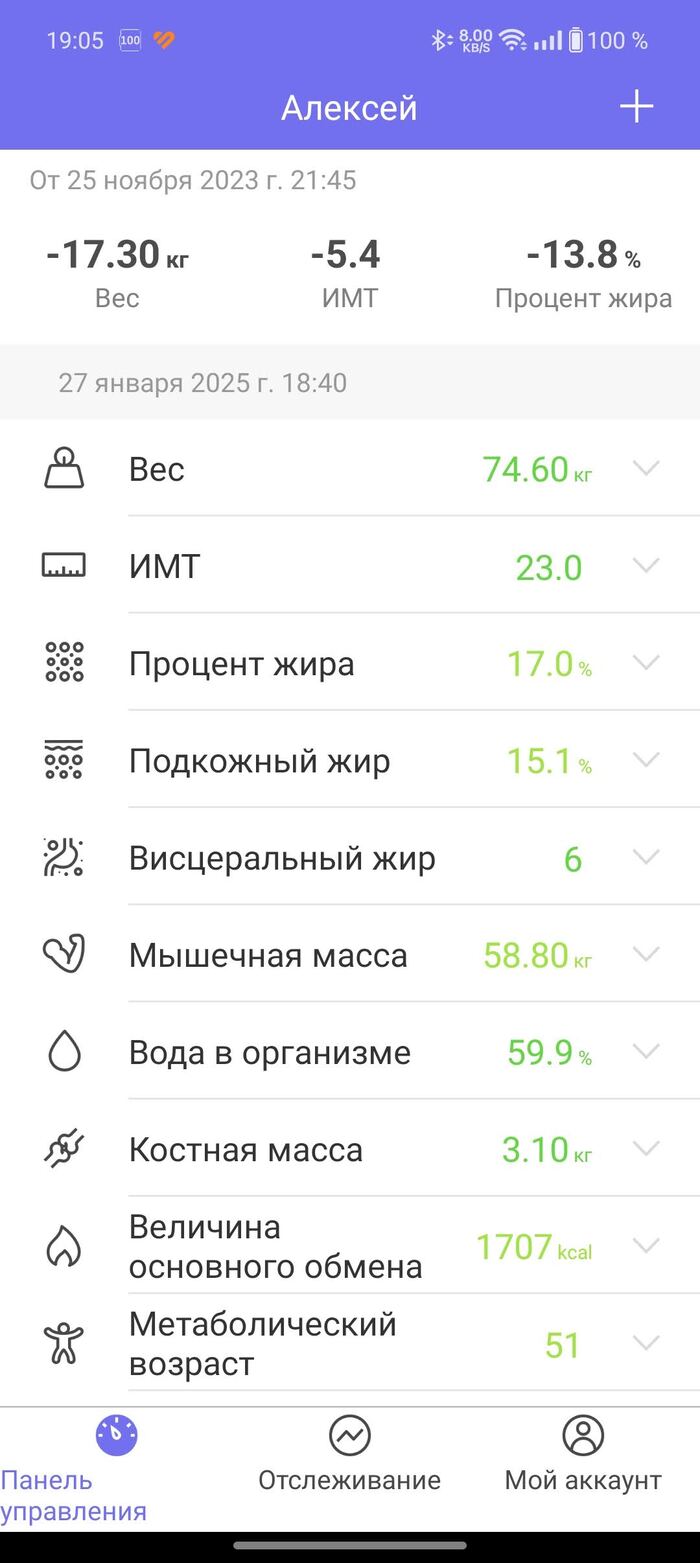
Task: Open the Мой аккаунт tab
Action: [x=583, y=1455]
